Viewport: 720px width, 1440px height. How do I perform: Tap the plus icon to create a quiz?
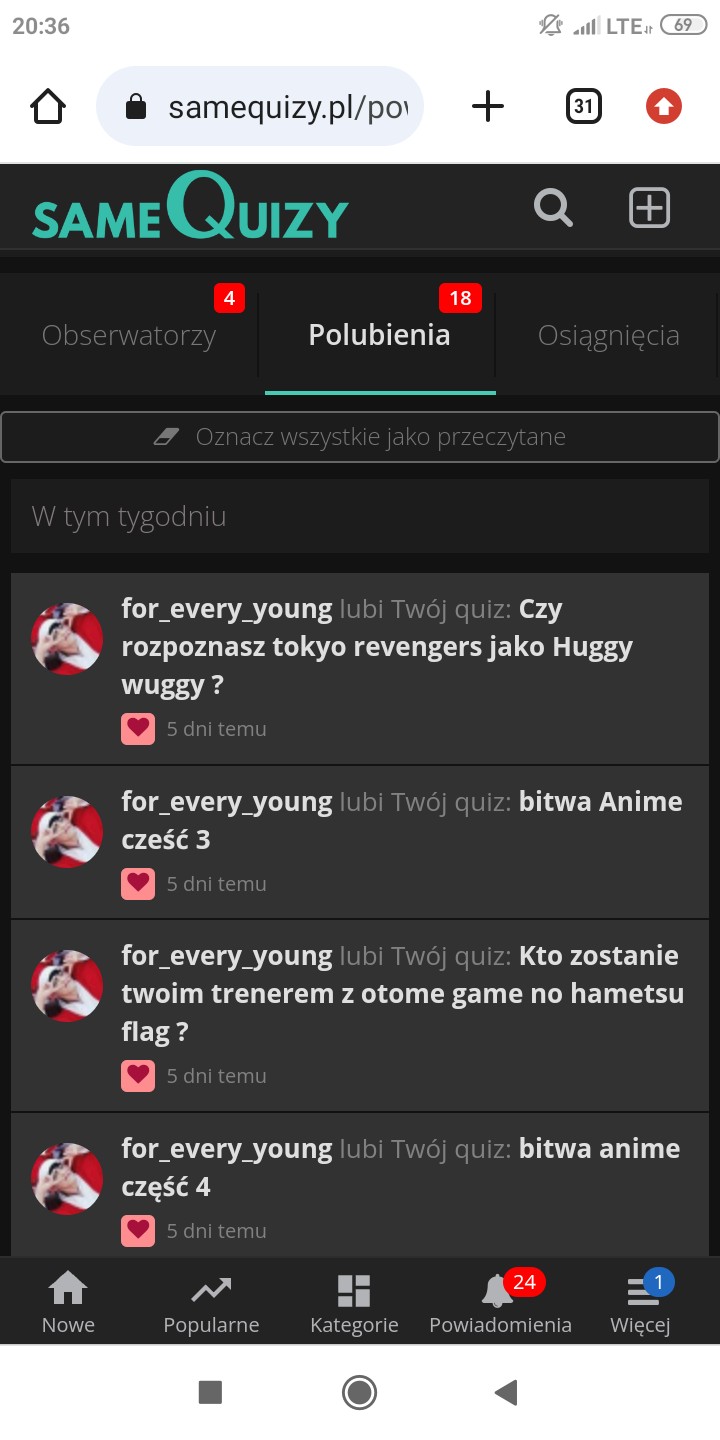[649, 208]
